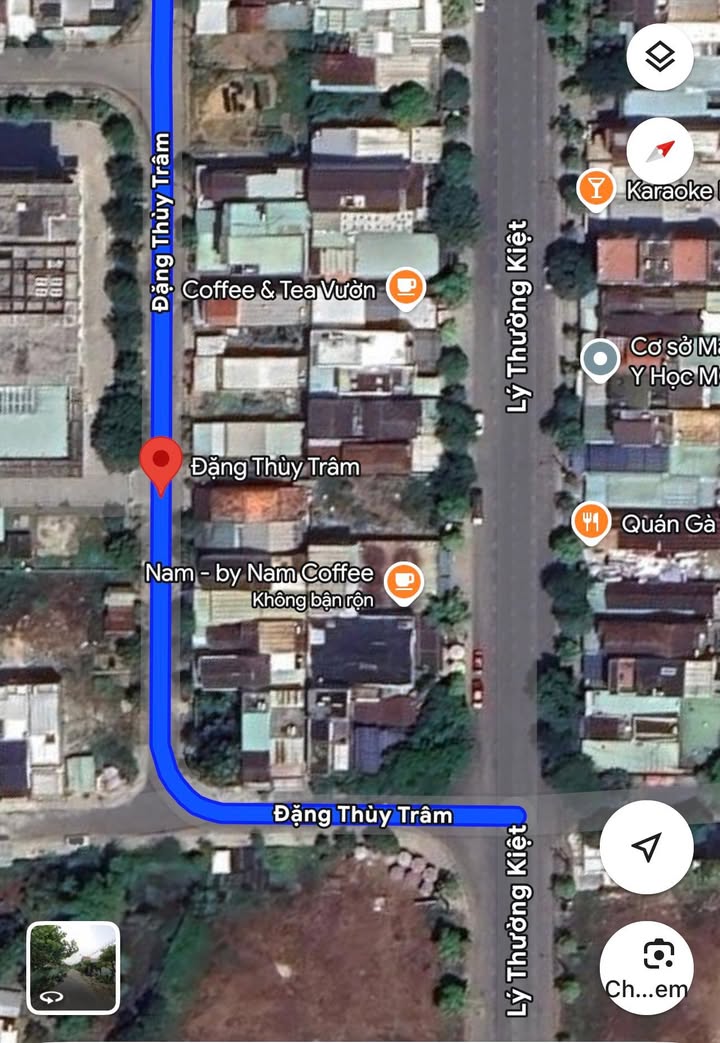Open the camera view button
Screen dimensions: 720x1043
pyautogui.click(x=657, y=967)
